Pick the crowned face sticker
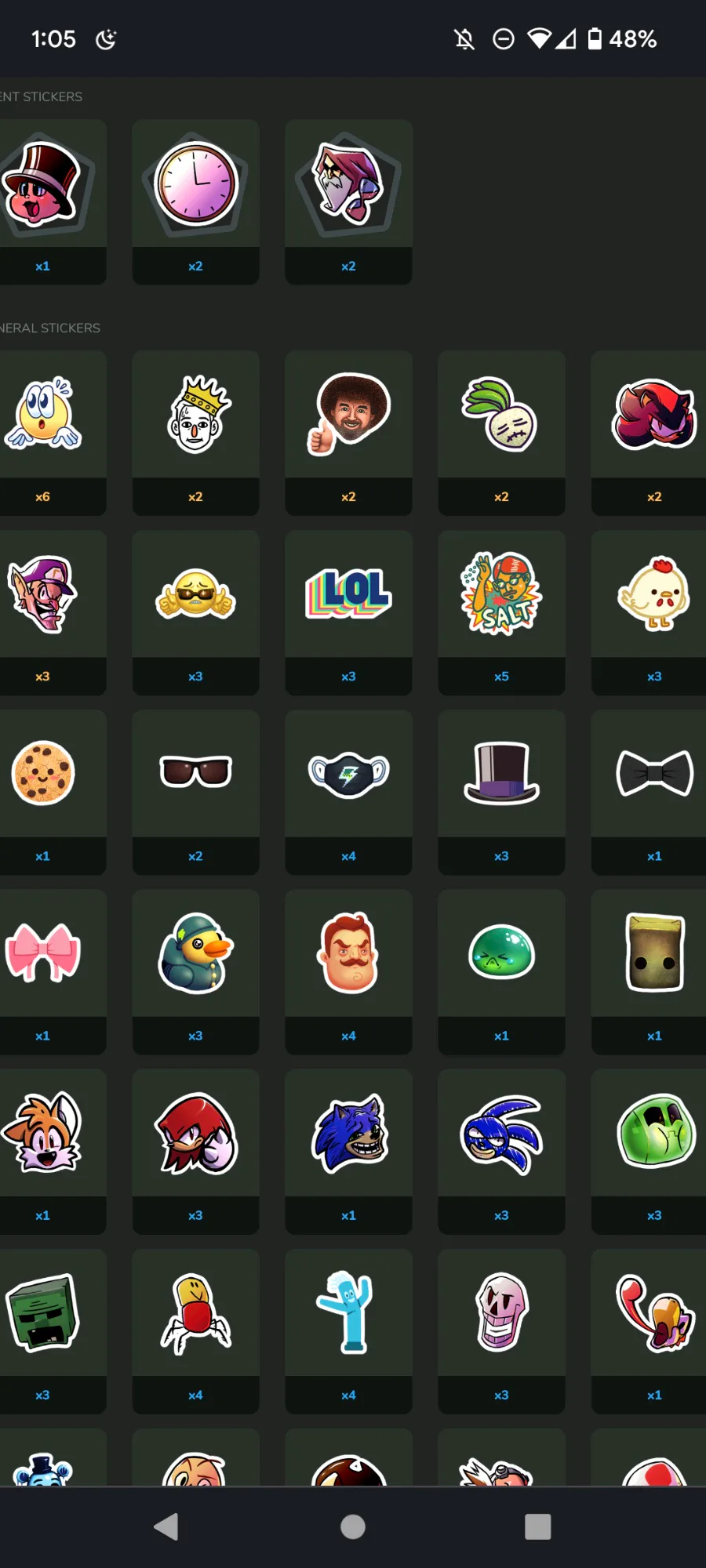Screen dimensions: 706x1568 click(195, 433)
